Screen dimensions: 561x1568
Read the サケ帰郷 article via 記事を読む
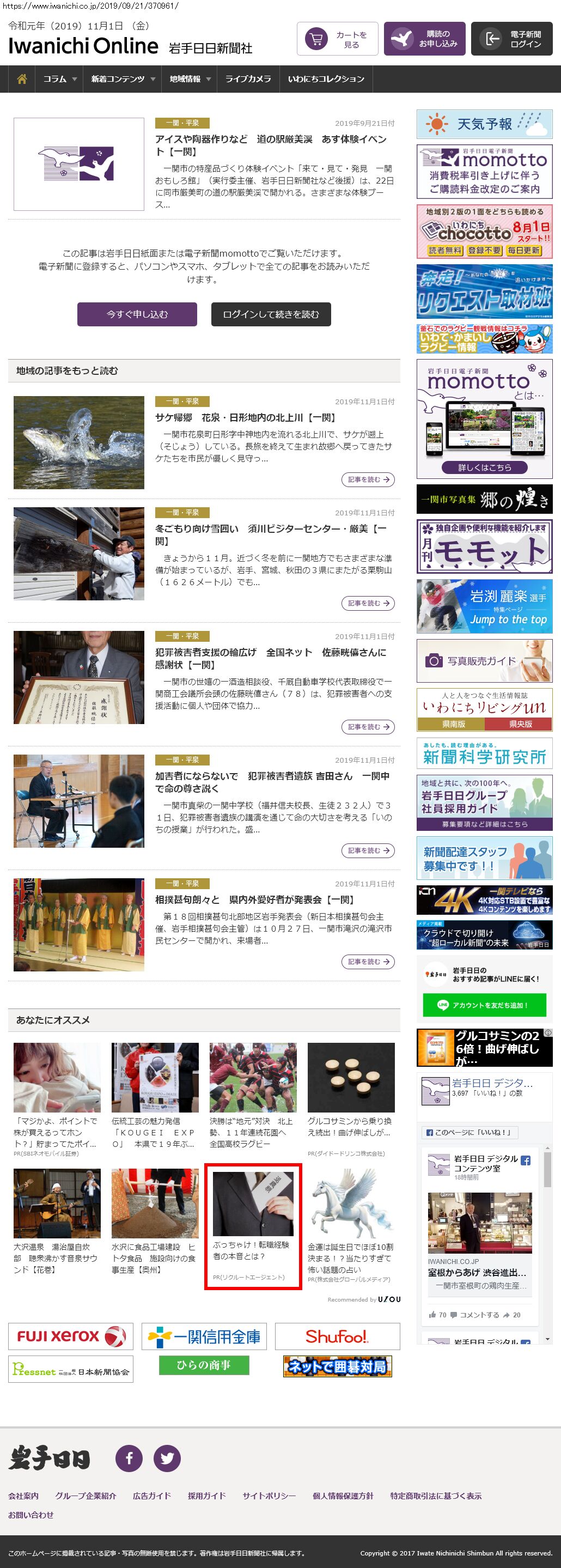[368, 479]
